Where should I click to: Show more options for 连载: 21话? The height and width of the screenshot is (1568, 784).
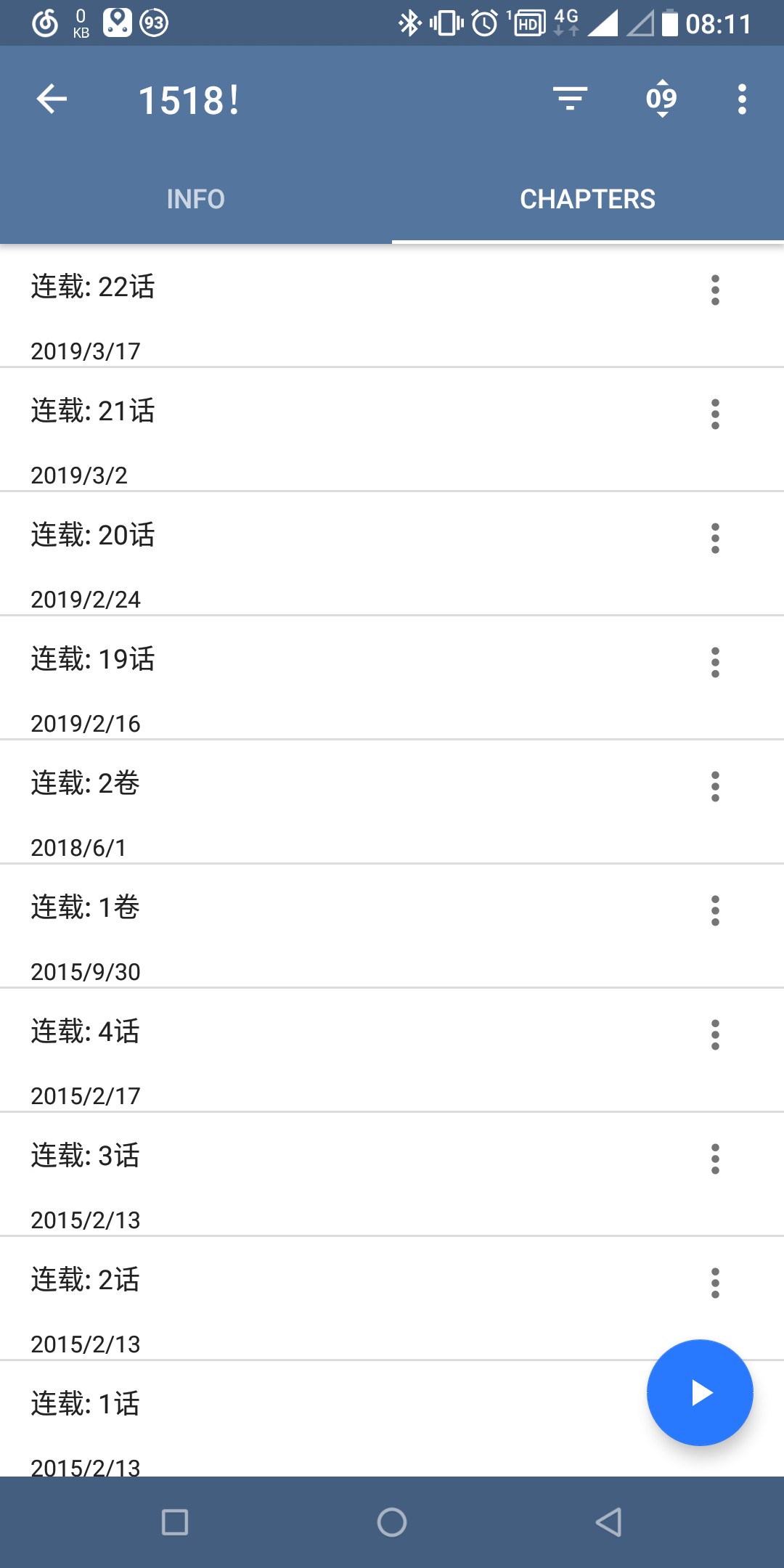coord(715,415)
